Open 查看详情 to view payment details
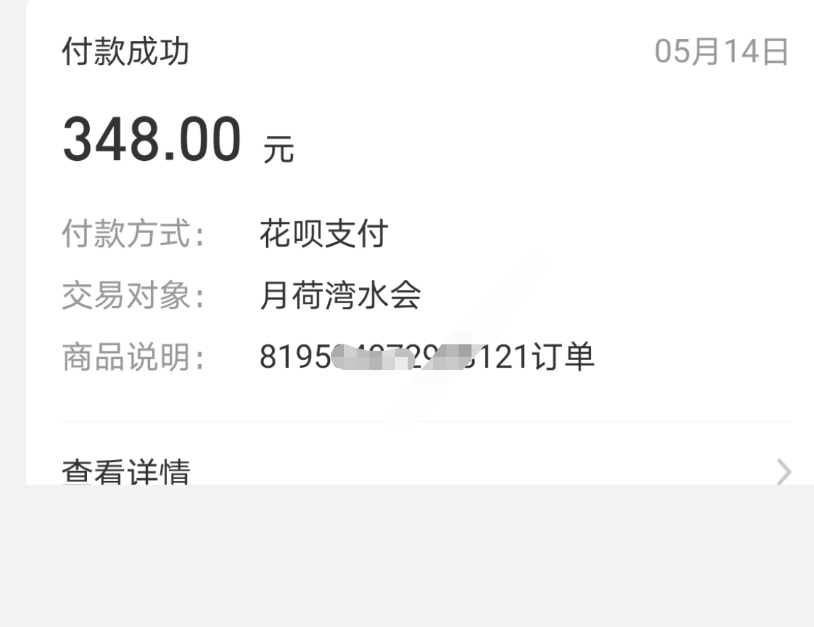 coord(420,469)
